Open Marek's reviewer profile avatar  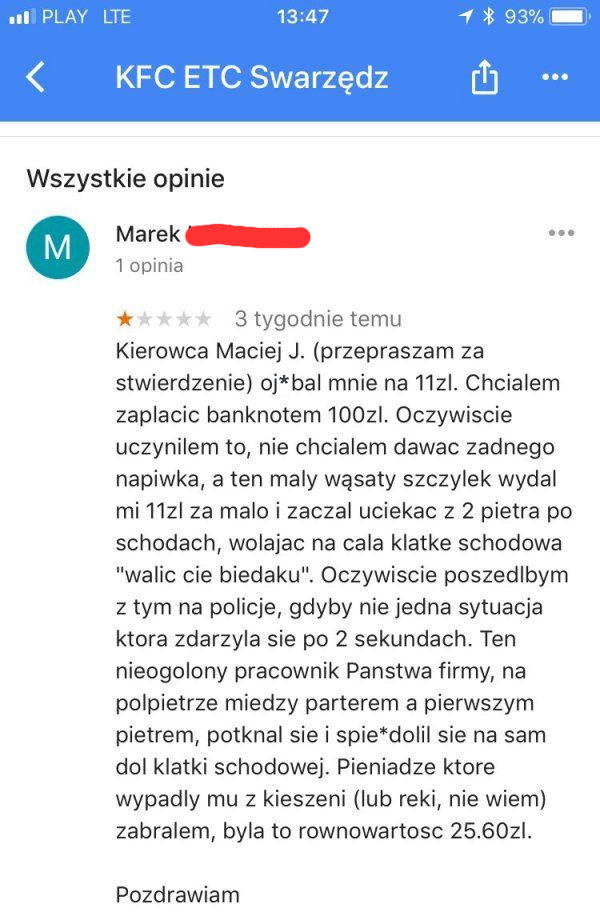(x=58, y=247)
